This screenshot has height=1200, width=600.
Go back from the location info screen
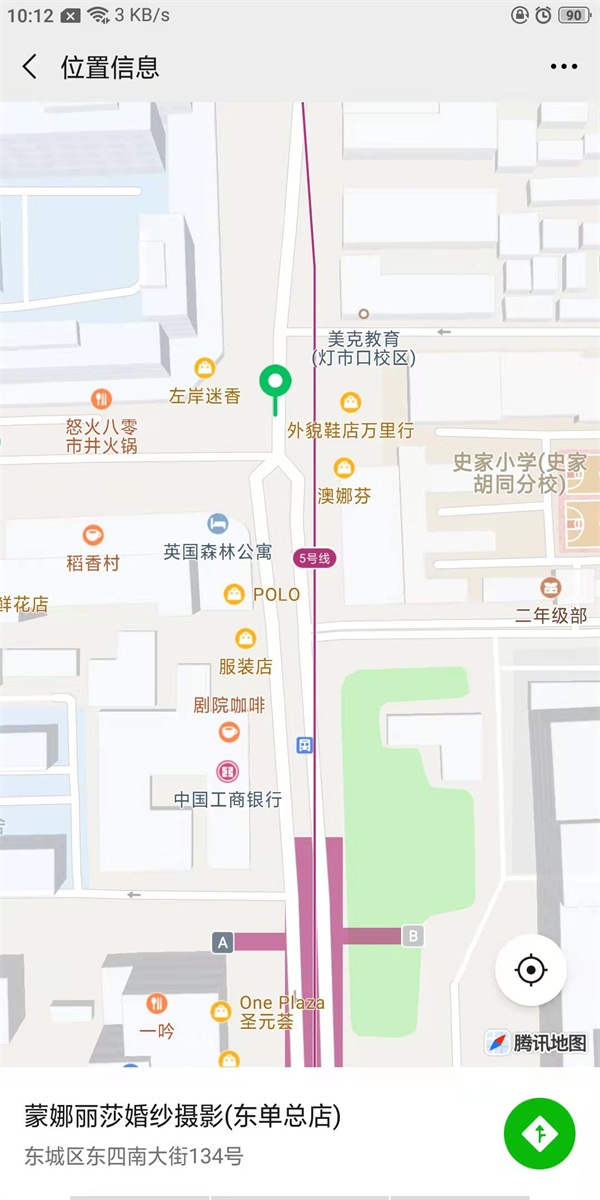(30, 67)
